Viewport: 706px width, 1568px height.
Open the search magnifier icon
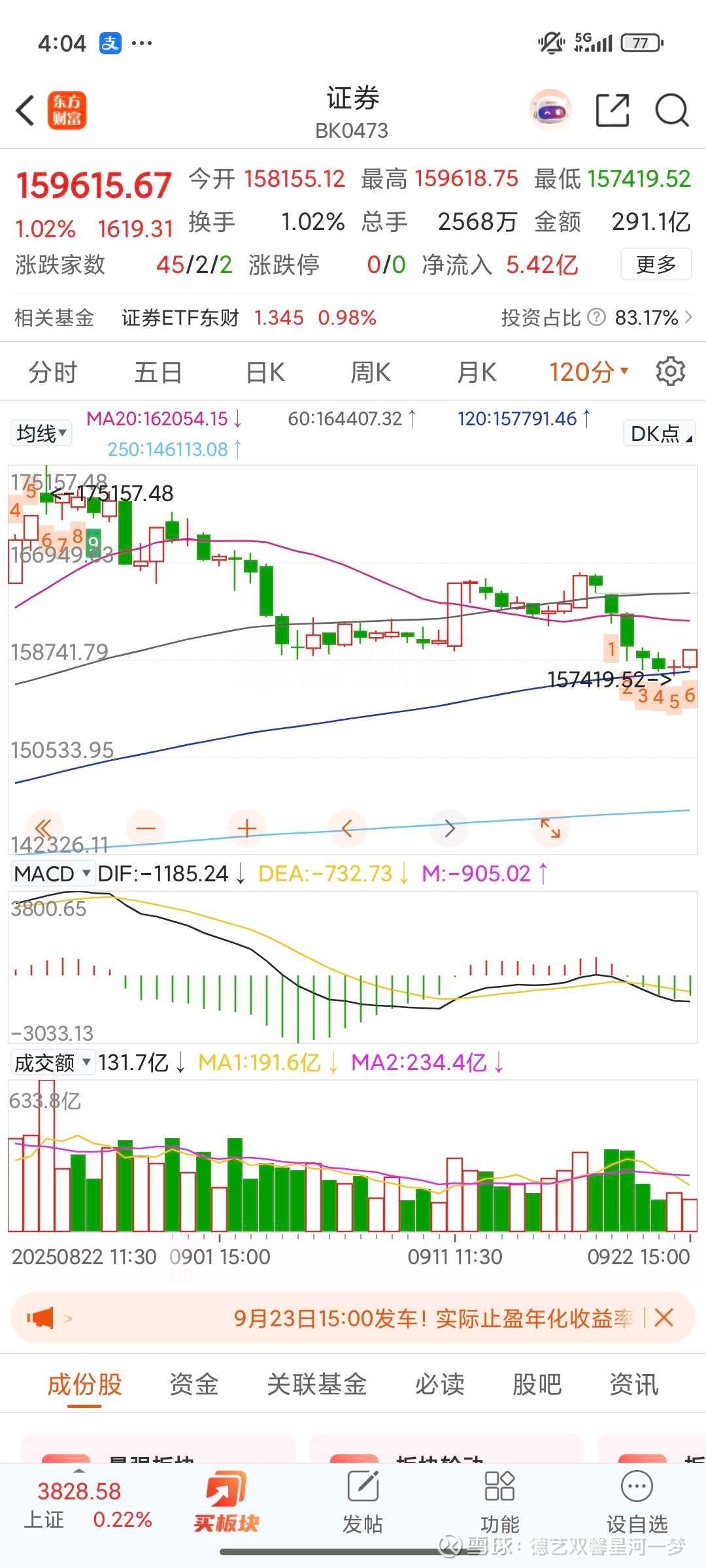[671, 110]
